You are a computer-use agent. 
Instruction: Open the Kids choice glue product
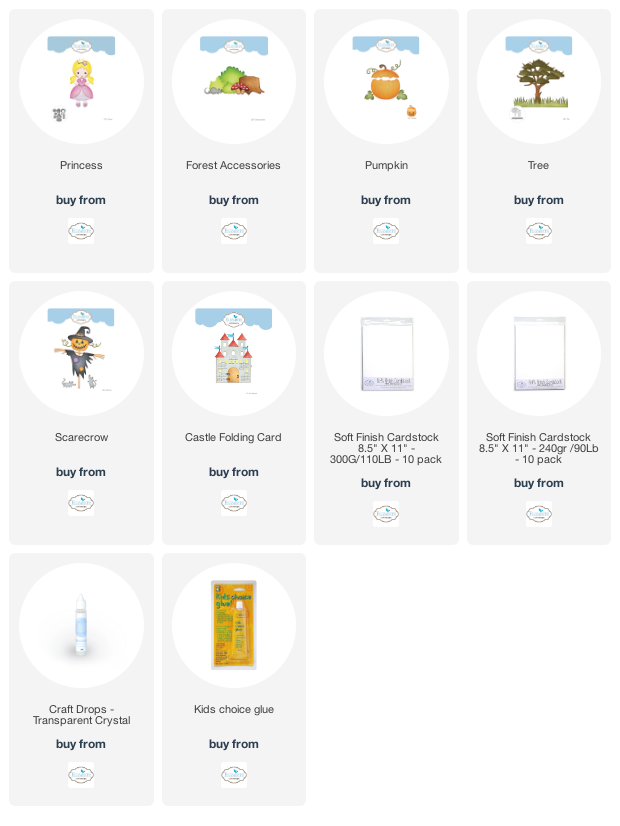pyautogui.click(x=233, y=626)
